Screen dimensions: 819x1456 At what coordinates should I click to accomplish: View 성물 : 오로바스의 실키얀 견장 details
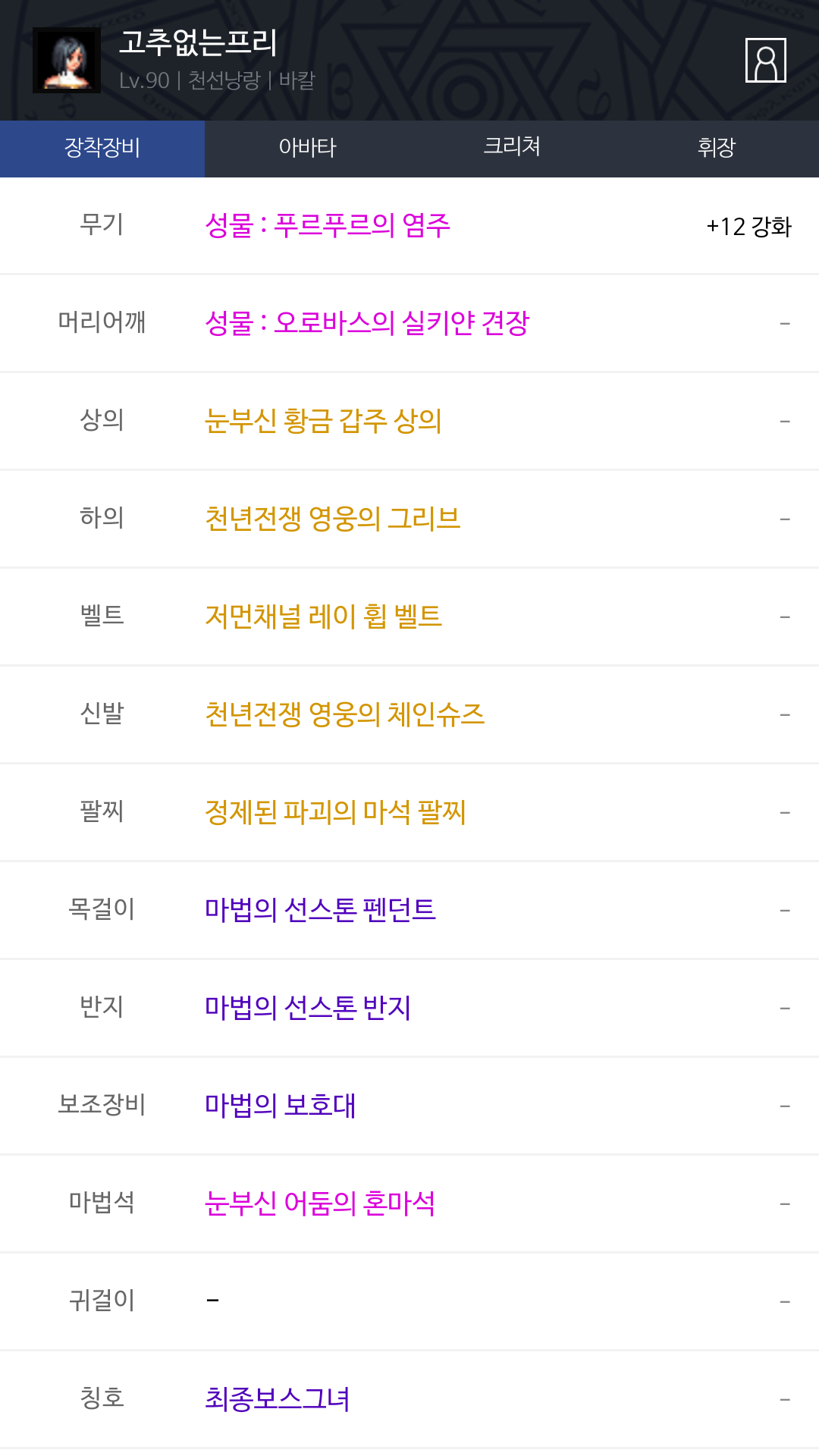point(367,323)
